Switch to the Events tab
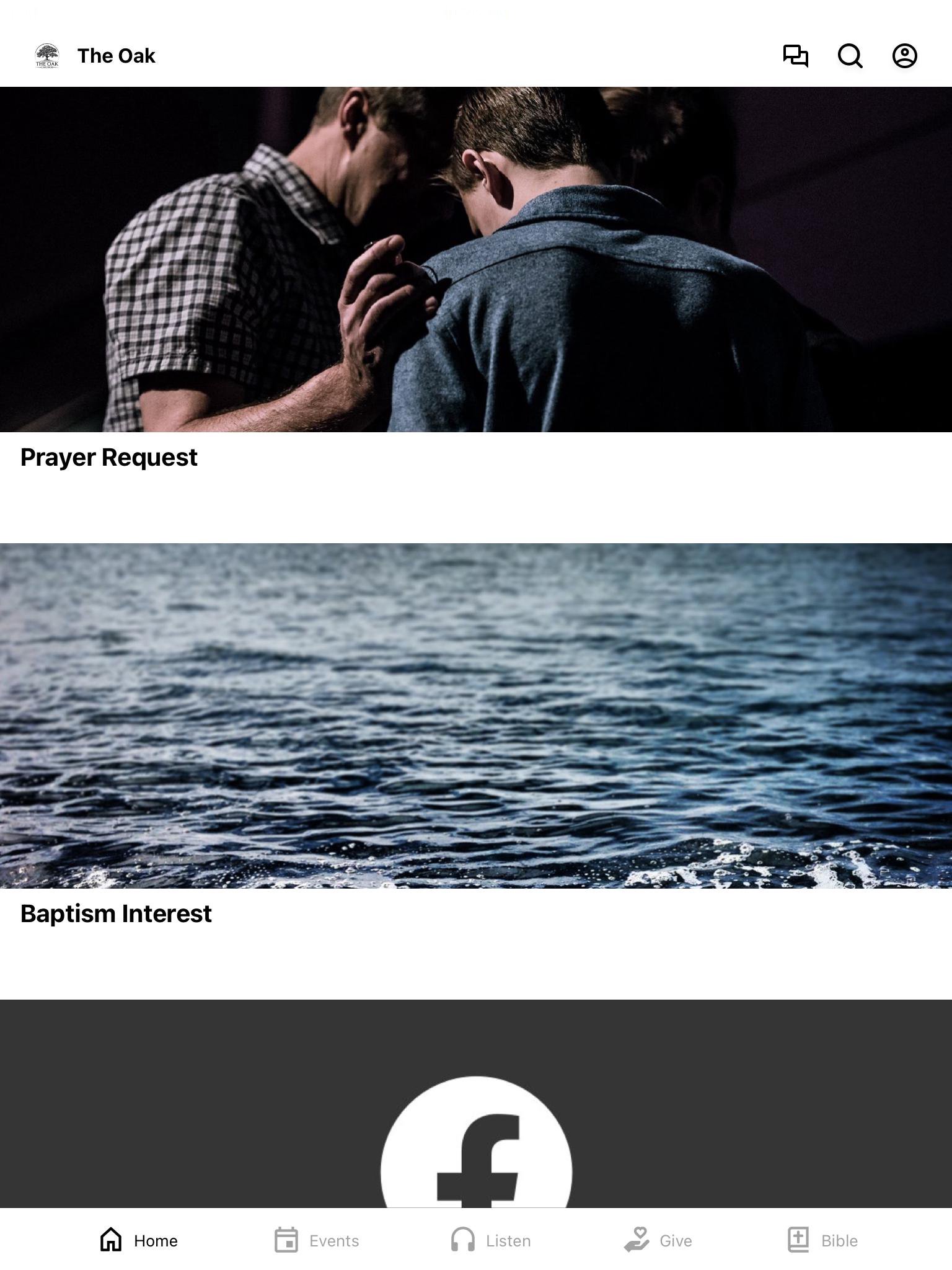This screenshot has width=952, height=1270. click(x=317, y=1240)
